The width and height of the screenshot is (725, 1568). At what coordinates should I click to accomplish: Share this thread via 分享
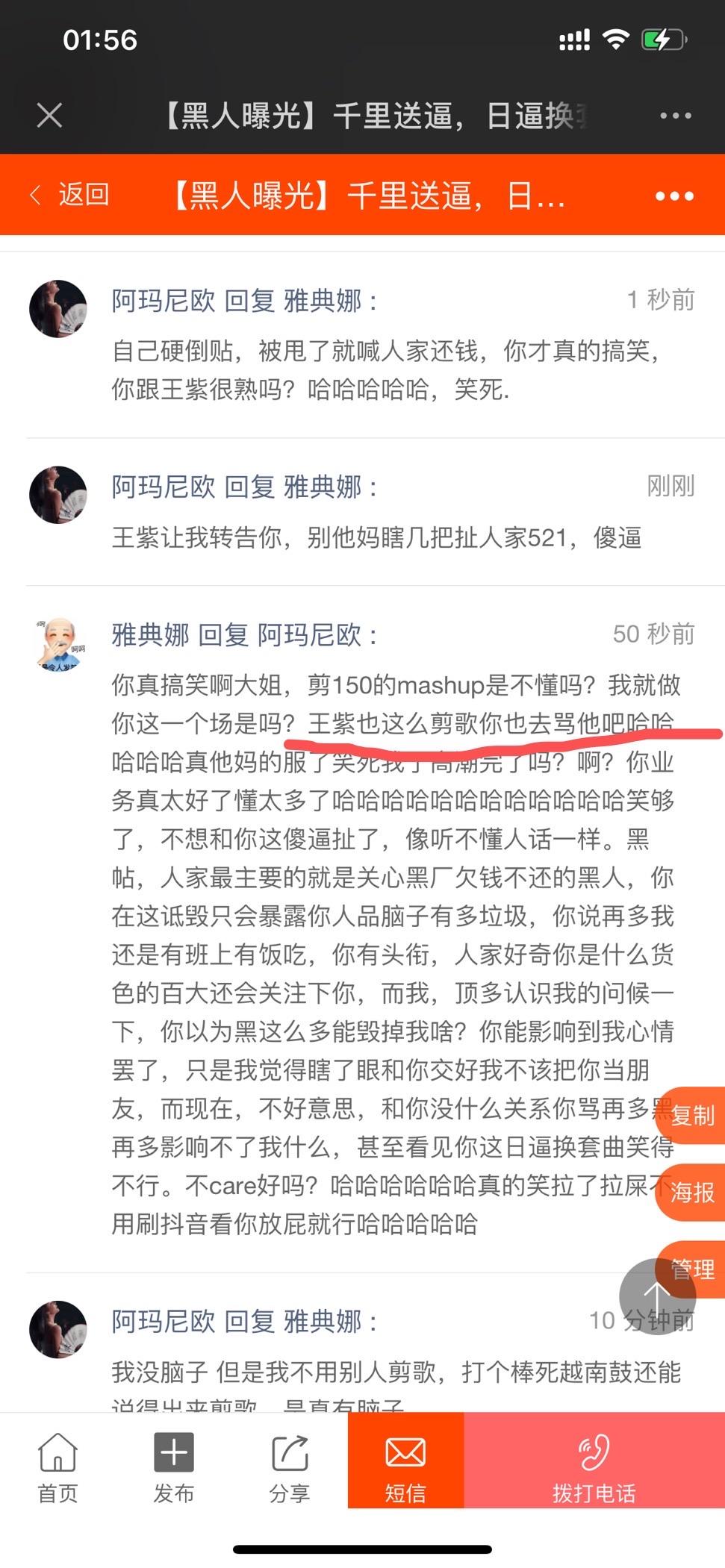(290, 1467)
